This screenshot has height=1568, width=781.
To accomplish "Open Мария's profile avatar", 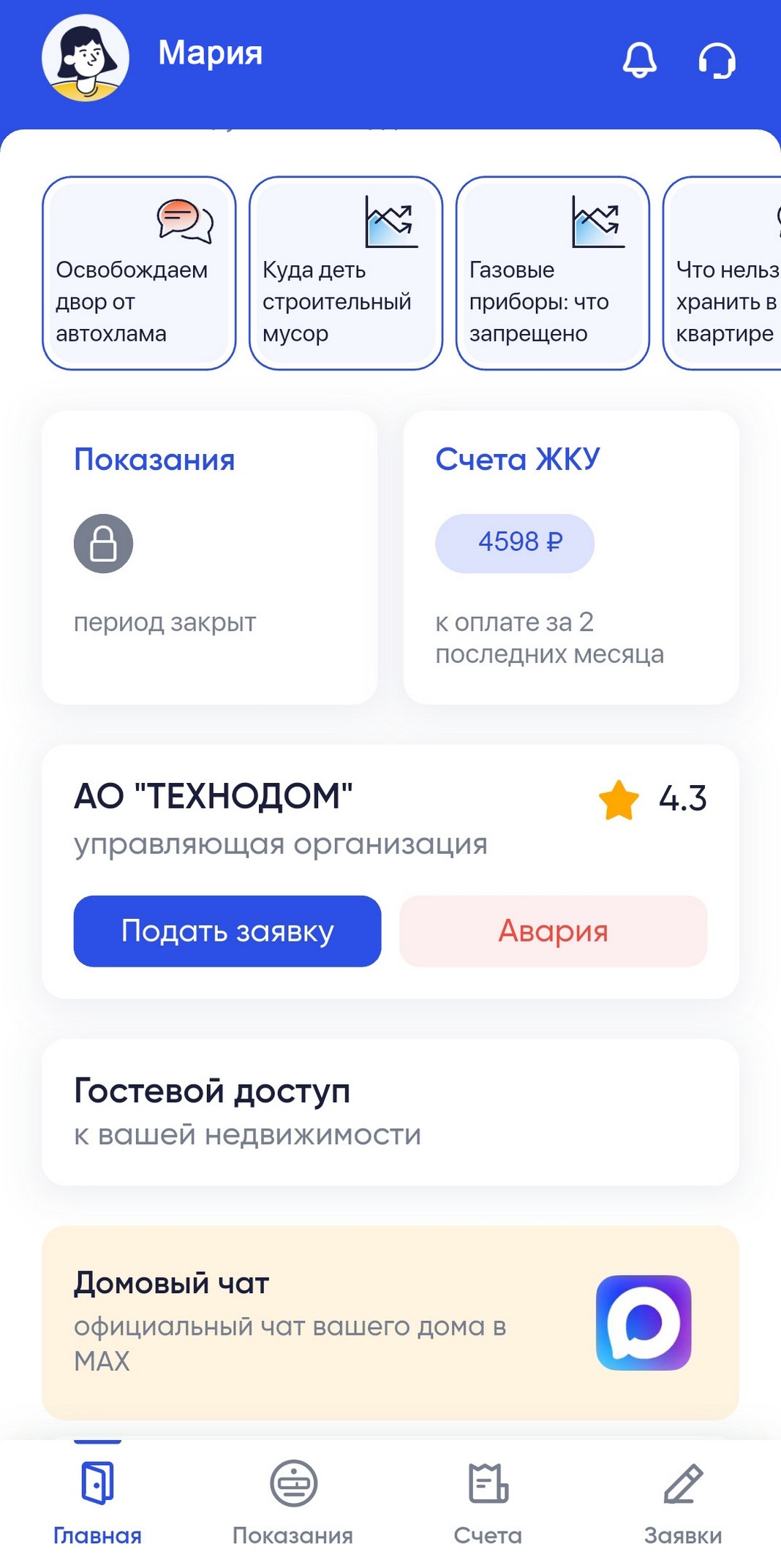I will click(x=86, y=58).
